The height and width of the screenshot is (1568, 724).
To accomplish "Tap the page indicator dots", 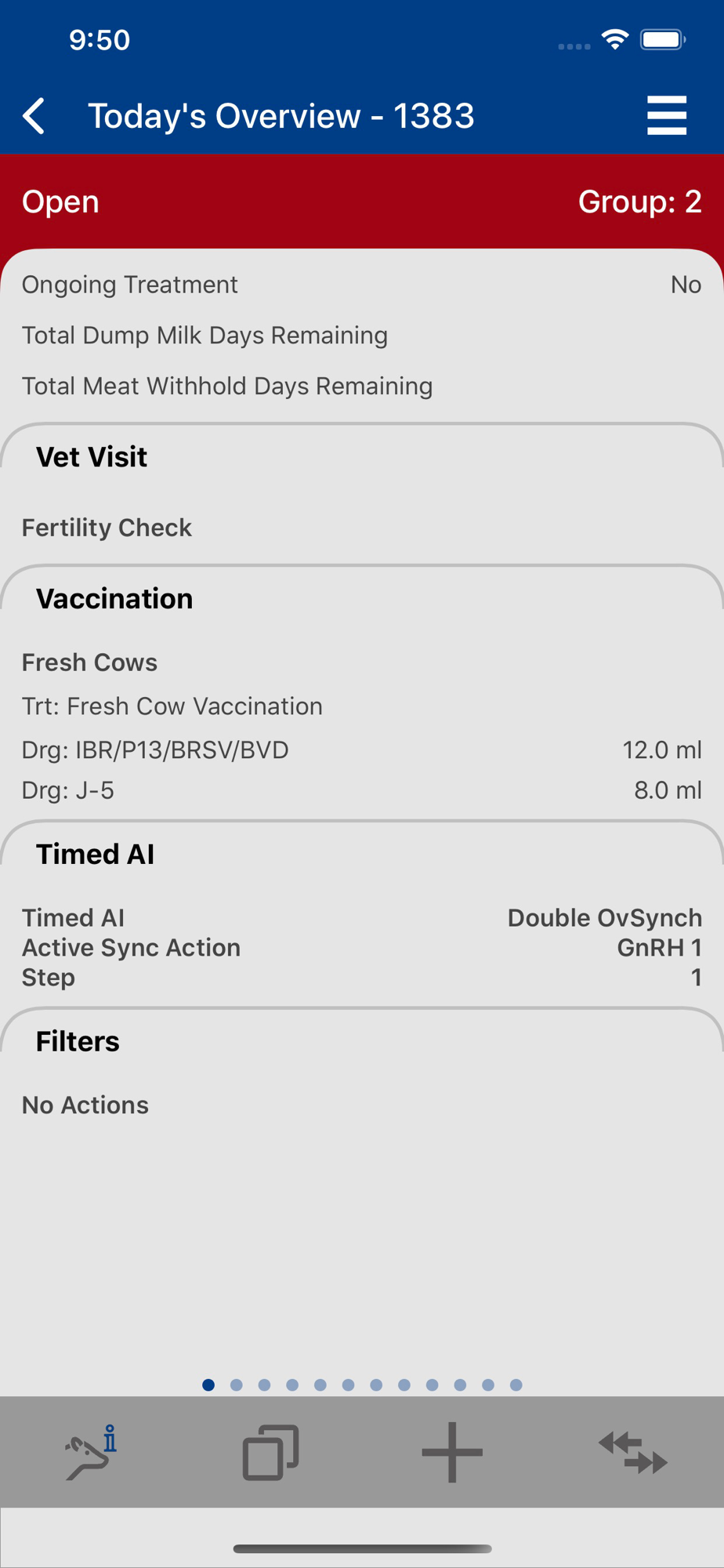I will click(362, 1385).
